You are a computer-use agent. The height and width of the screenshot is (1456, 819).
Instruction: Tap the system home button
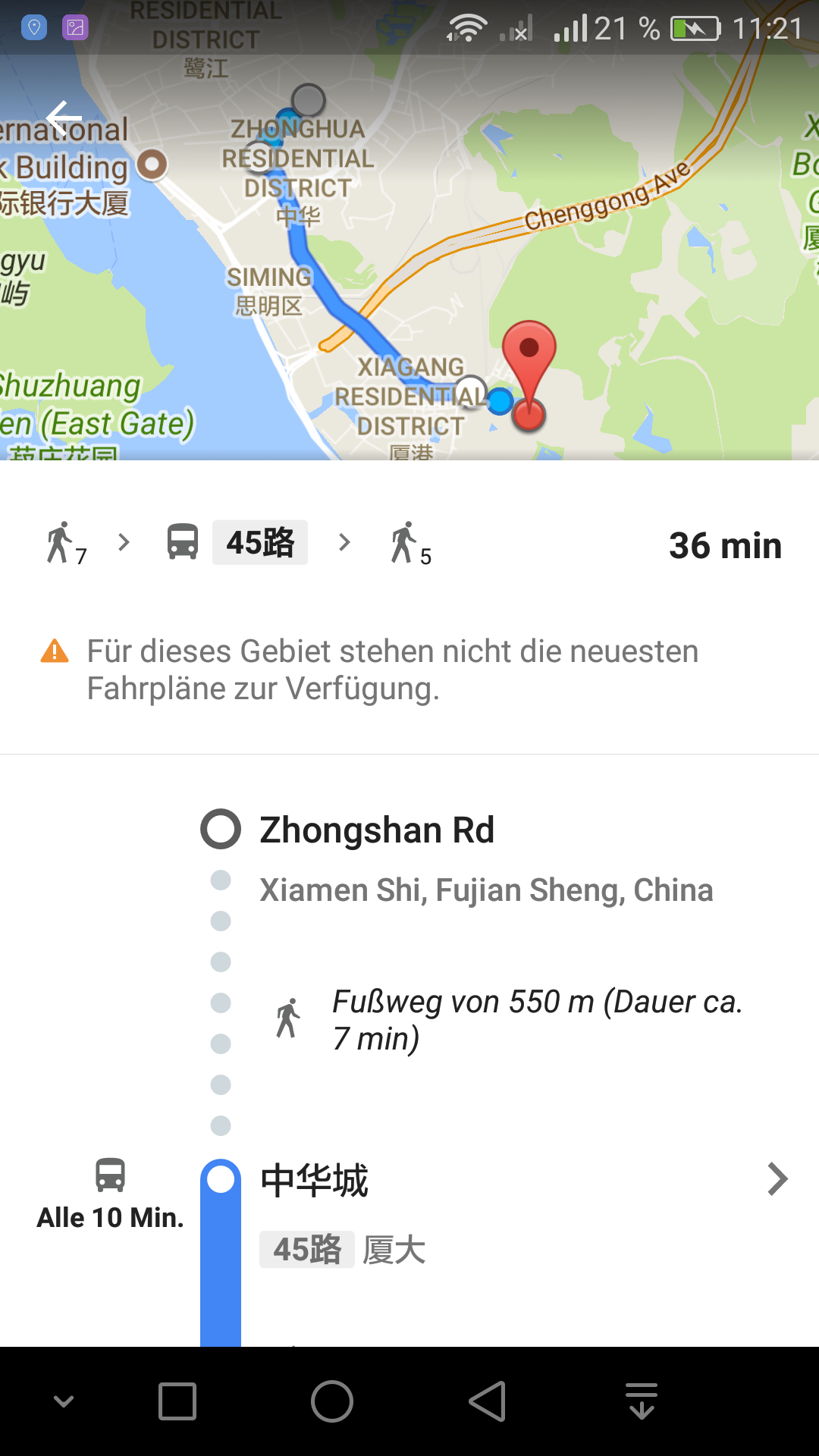tap(331, 1401)
